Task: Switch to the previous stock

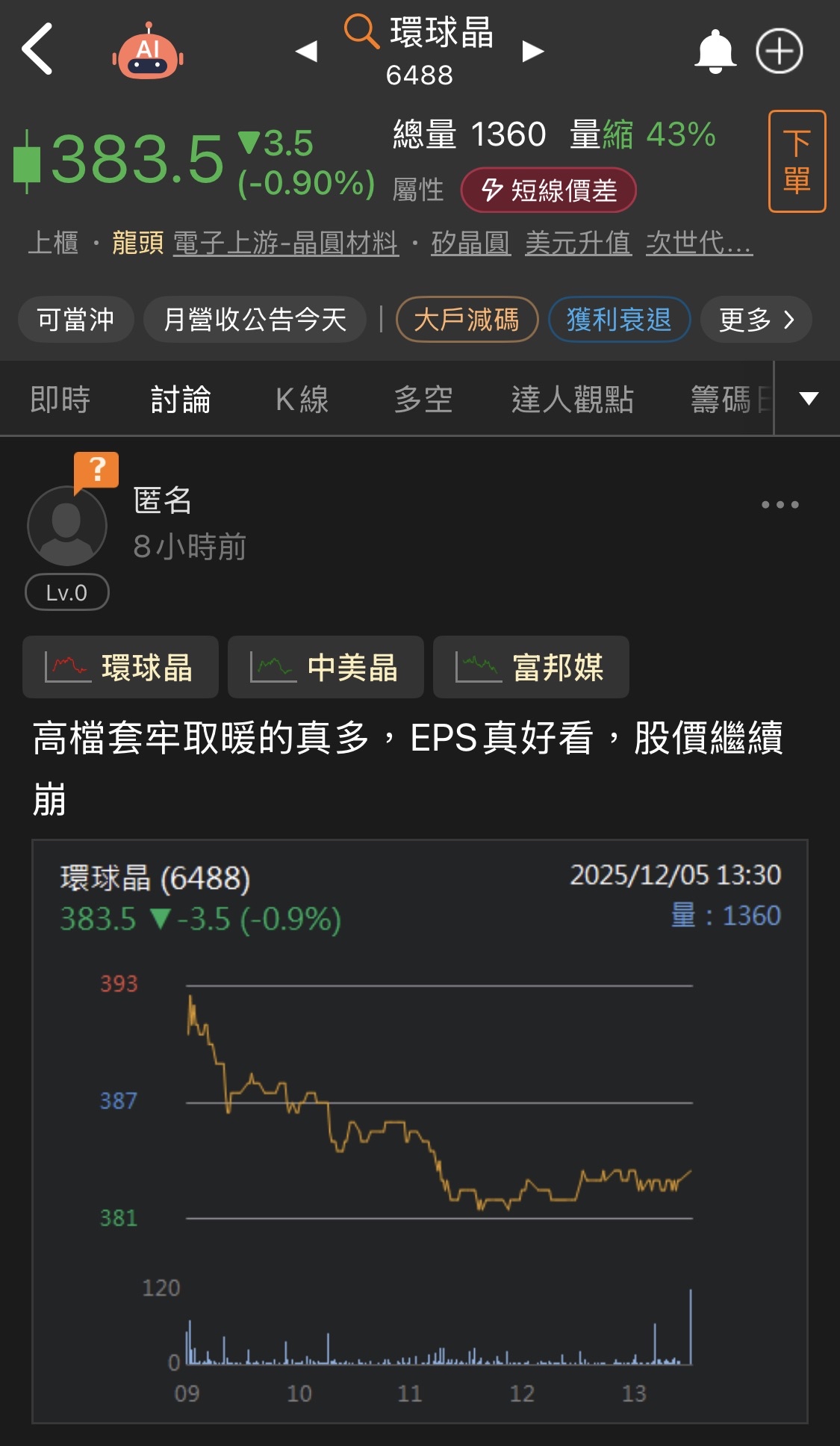Action: point(307,52)
